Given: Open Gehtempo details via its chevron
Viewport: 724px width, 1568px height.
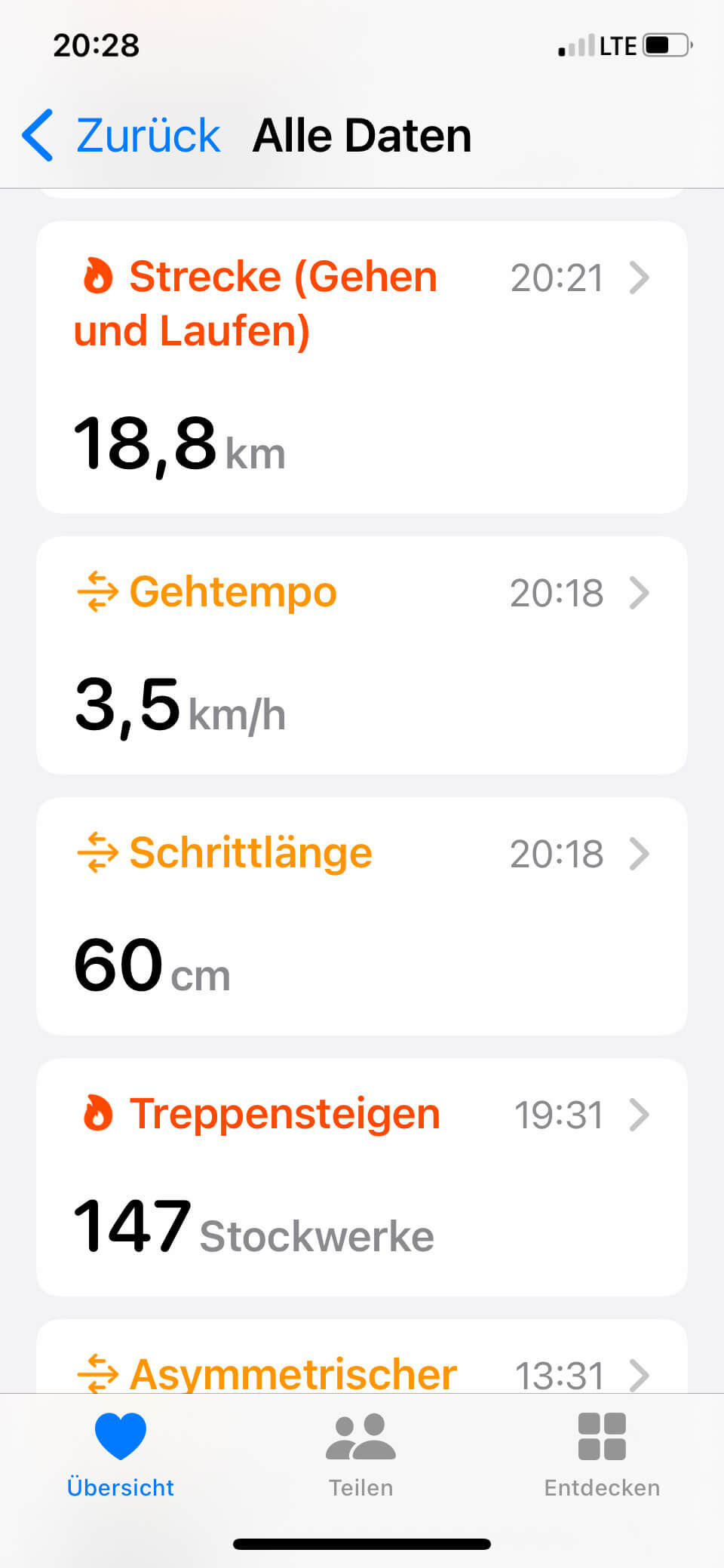Looking at the screenshot, I should pyautogui.click(x=640, y=593).
